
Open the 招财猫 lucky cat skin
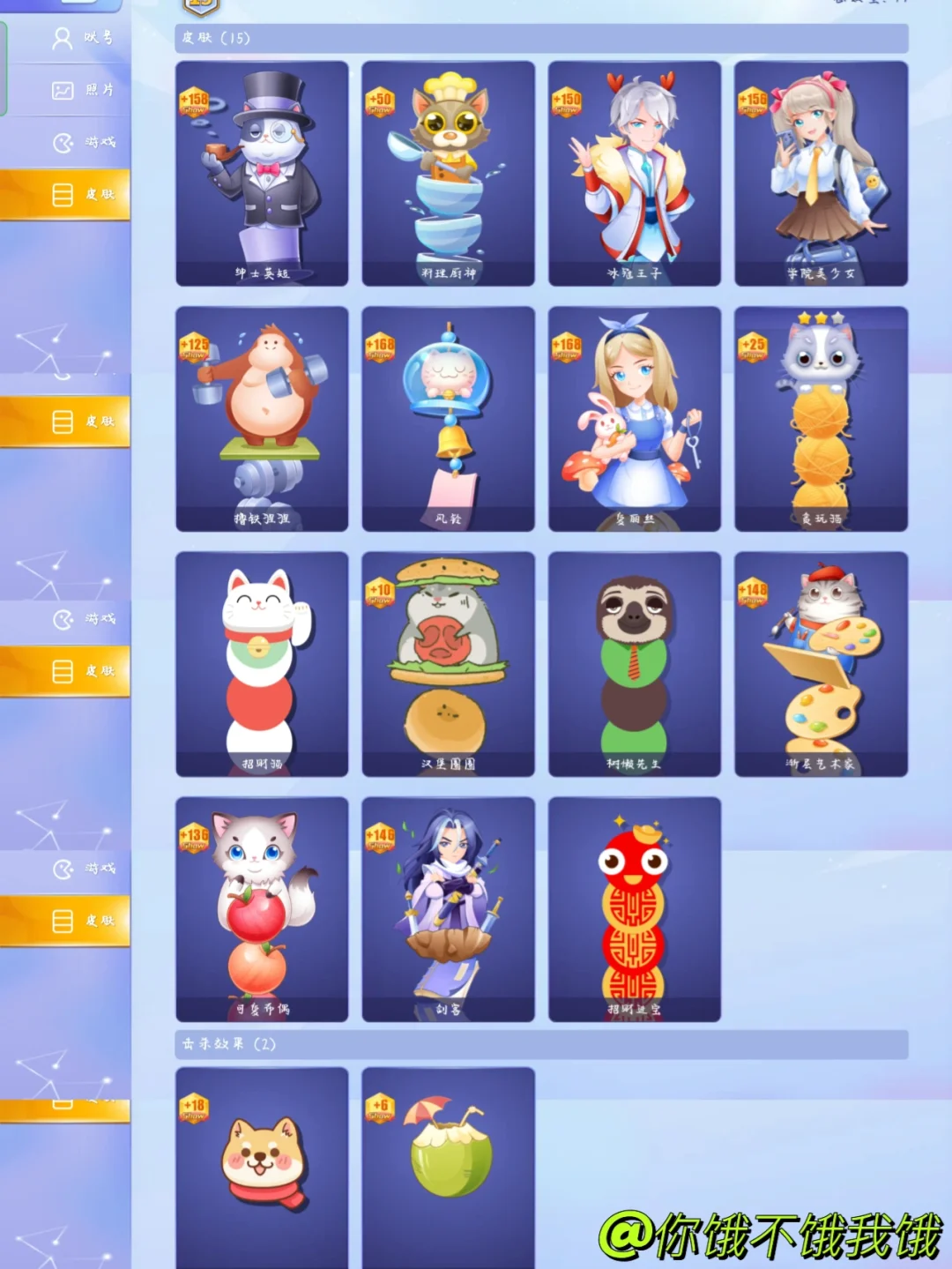click(262, 664)
